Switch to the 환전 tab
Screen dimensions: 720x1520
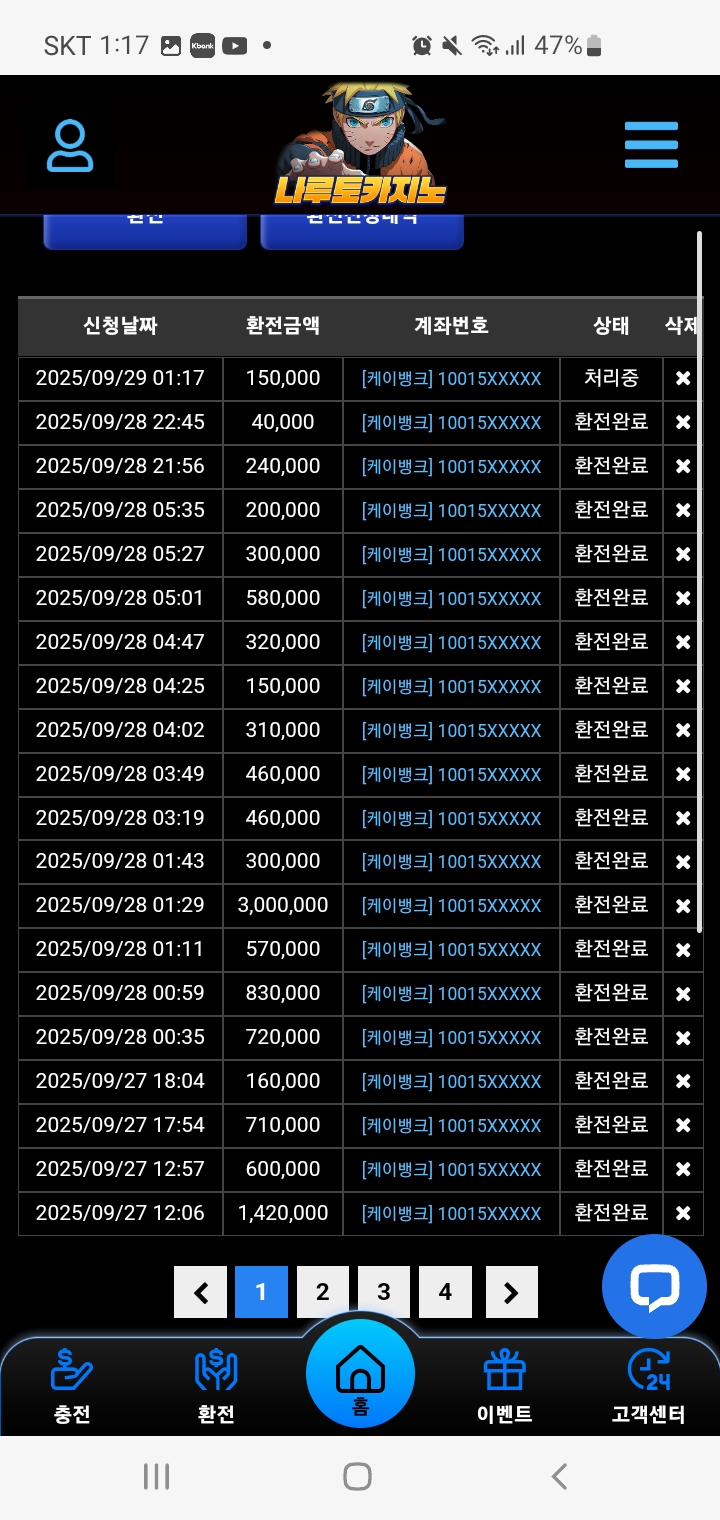point(216,1385)
